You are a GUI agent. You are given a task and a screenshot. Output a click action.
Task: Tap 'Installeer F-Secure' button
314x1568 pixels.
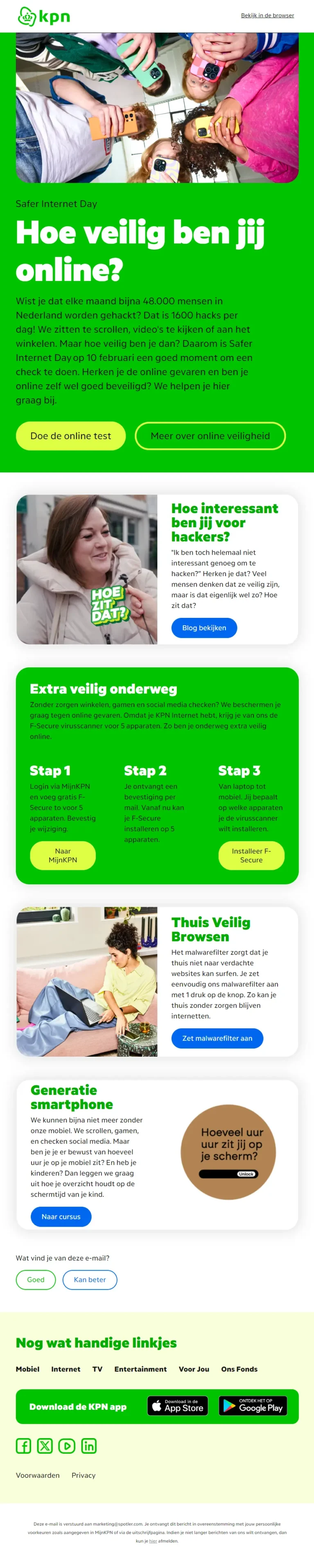click(x=251, y=855)
